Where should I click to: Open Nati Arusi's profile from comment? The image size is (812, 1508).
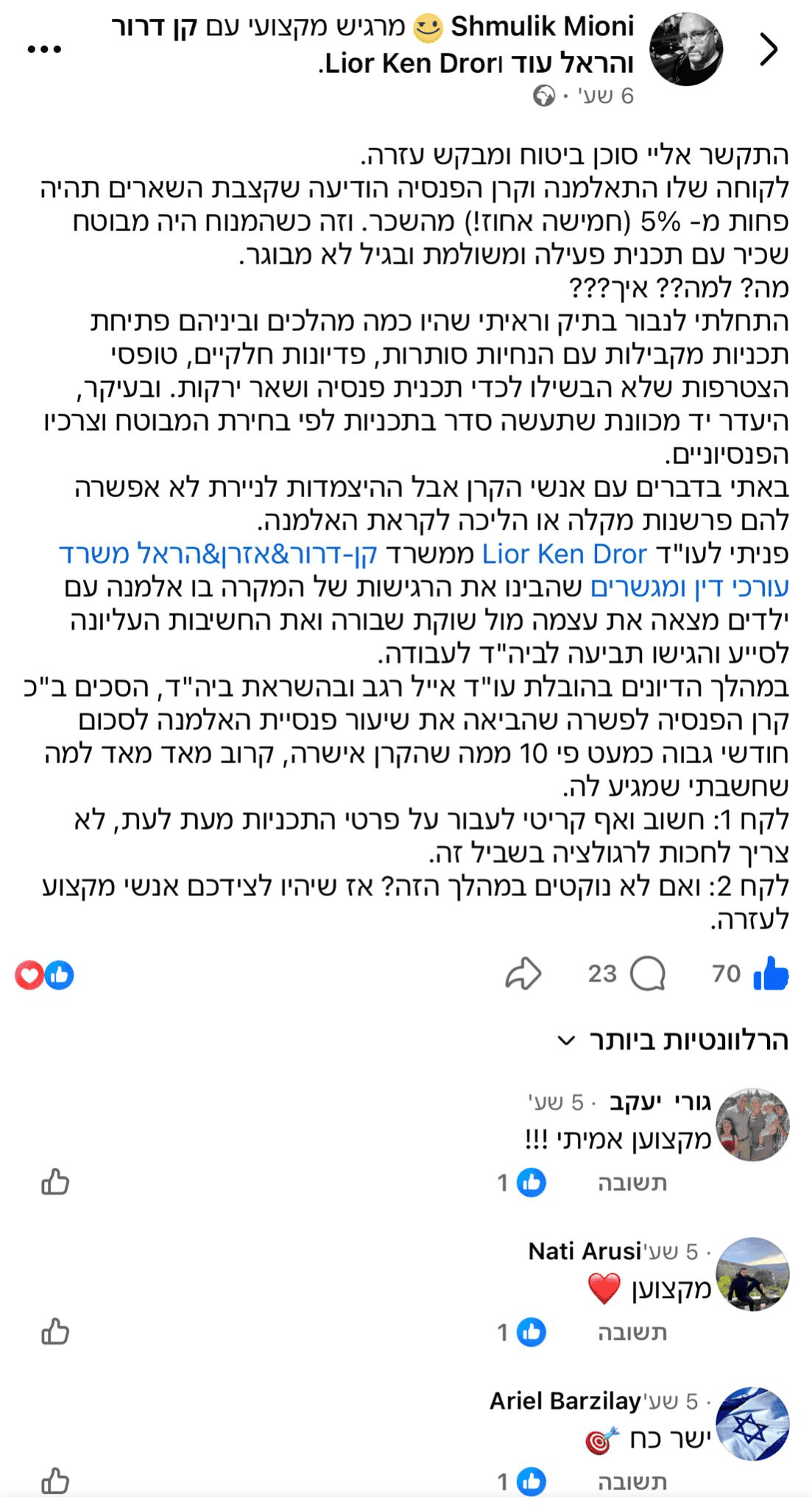[585, 1251]
